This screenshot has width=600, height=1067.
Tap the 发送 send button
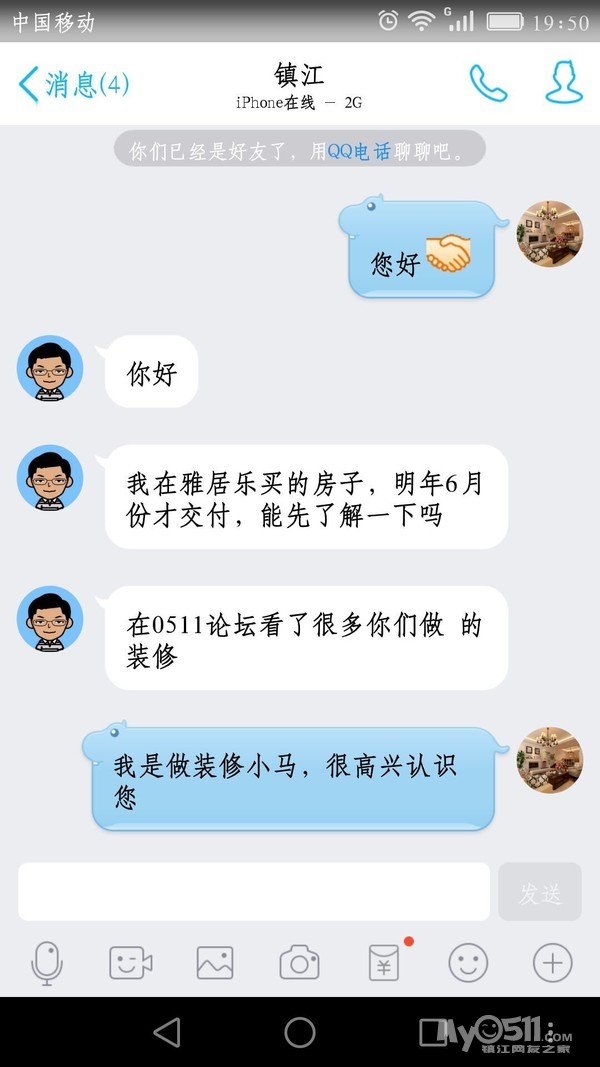pos(540,892)
